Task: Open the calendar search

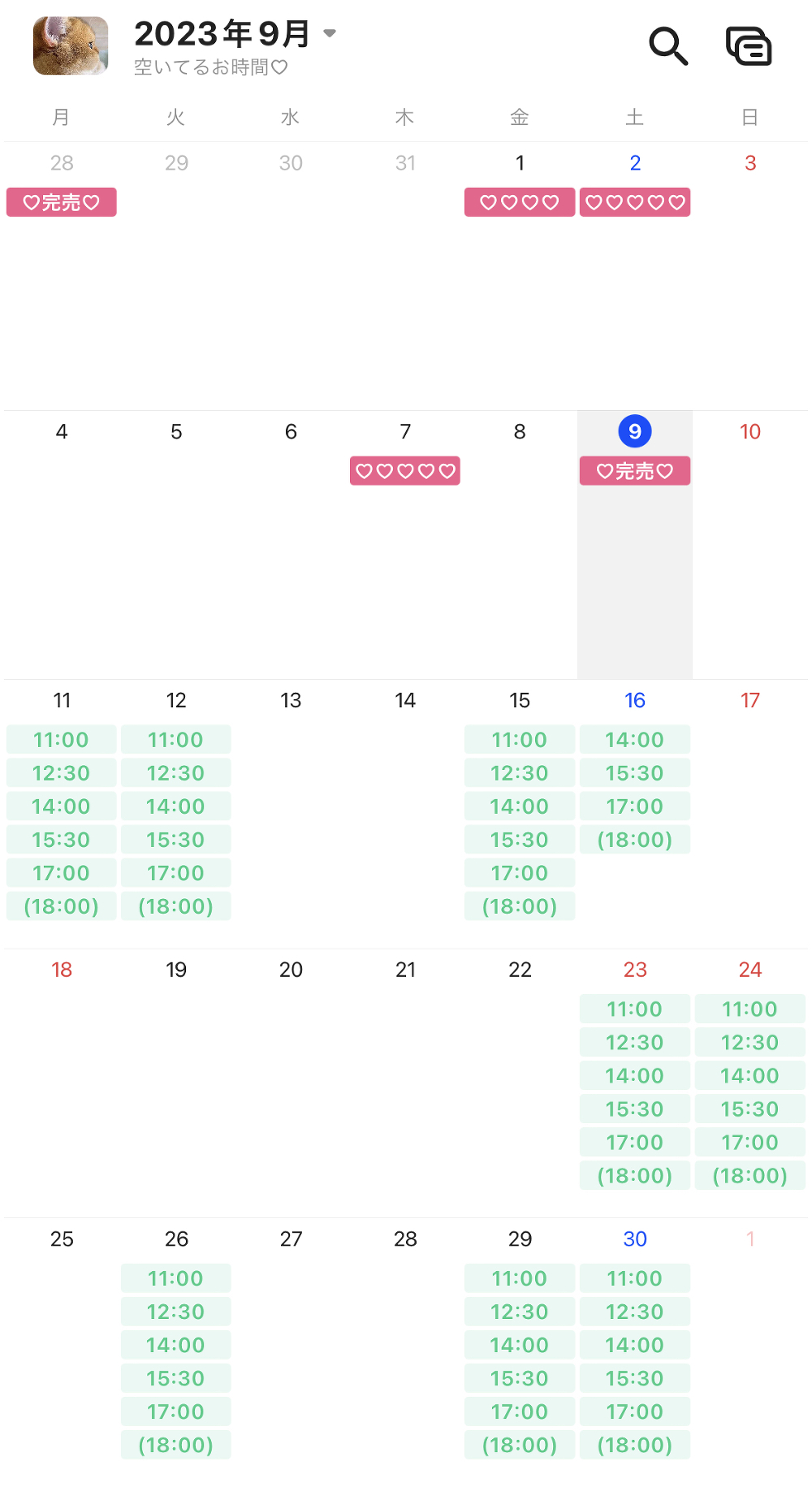Action: tap(668, 45)
